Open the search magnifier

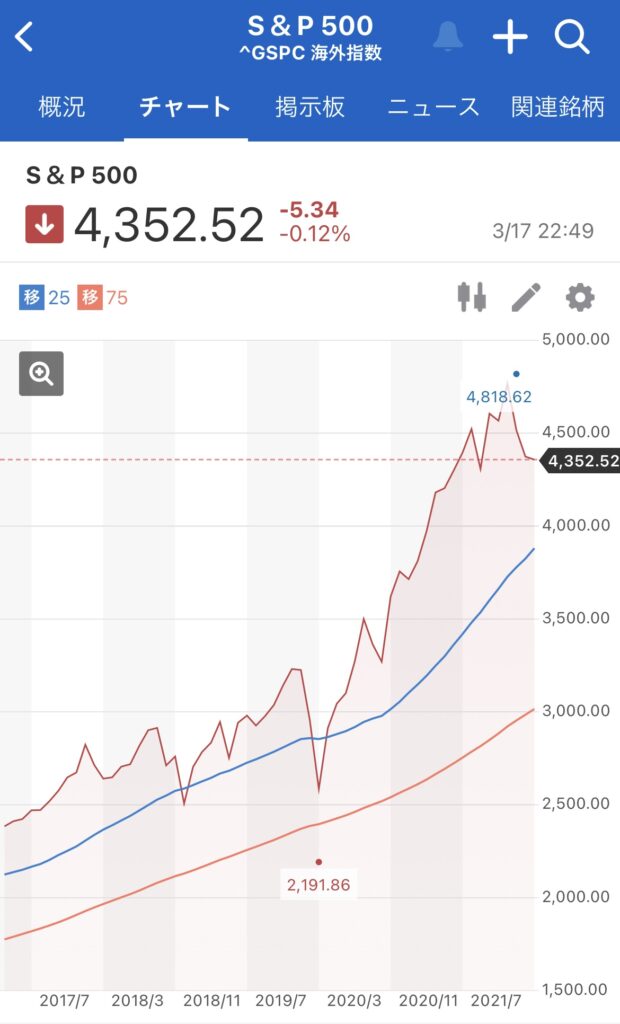tap(572, 37)
